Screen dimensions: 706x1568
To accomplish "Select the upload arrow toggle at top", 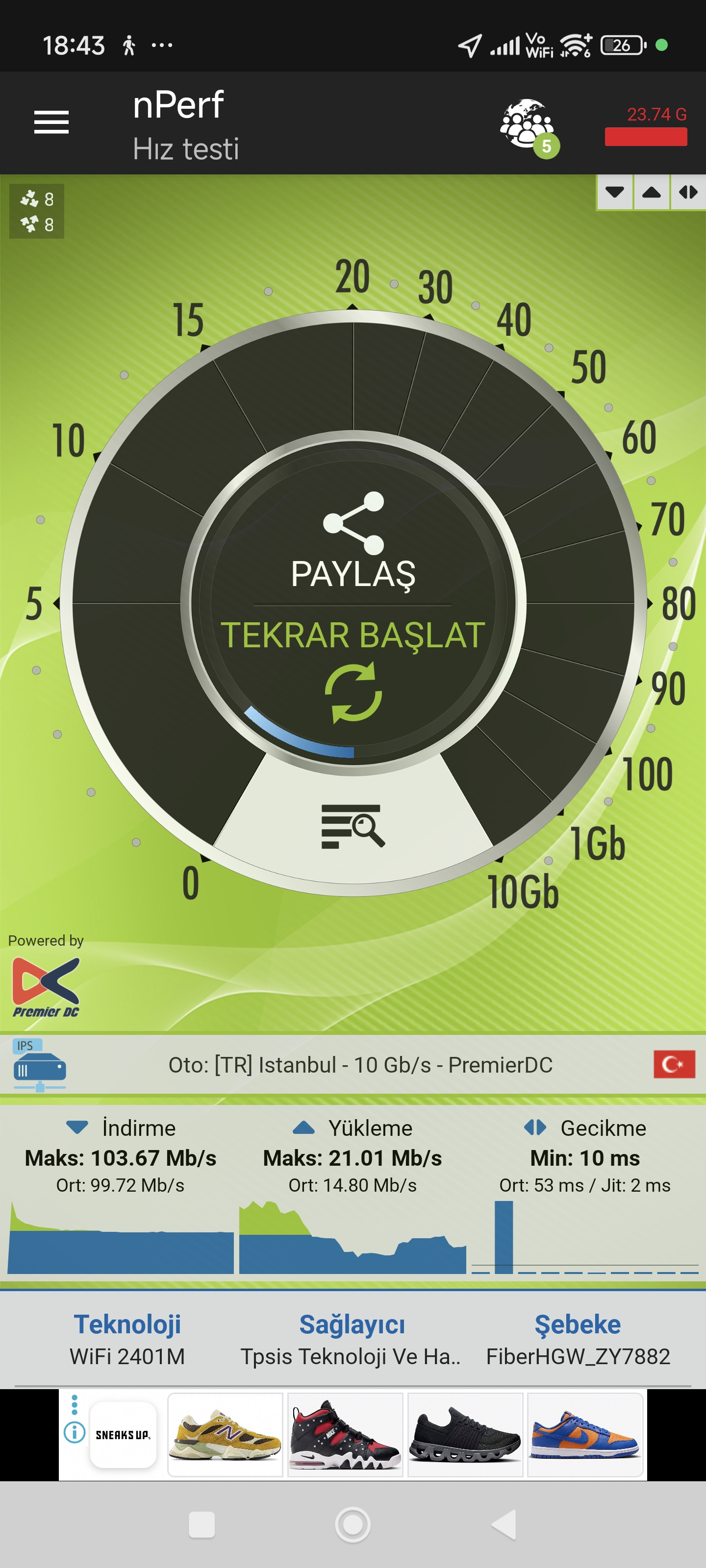I will (651, 193).
